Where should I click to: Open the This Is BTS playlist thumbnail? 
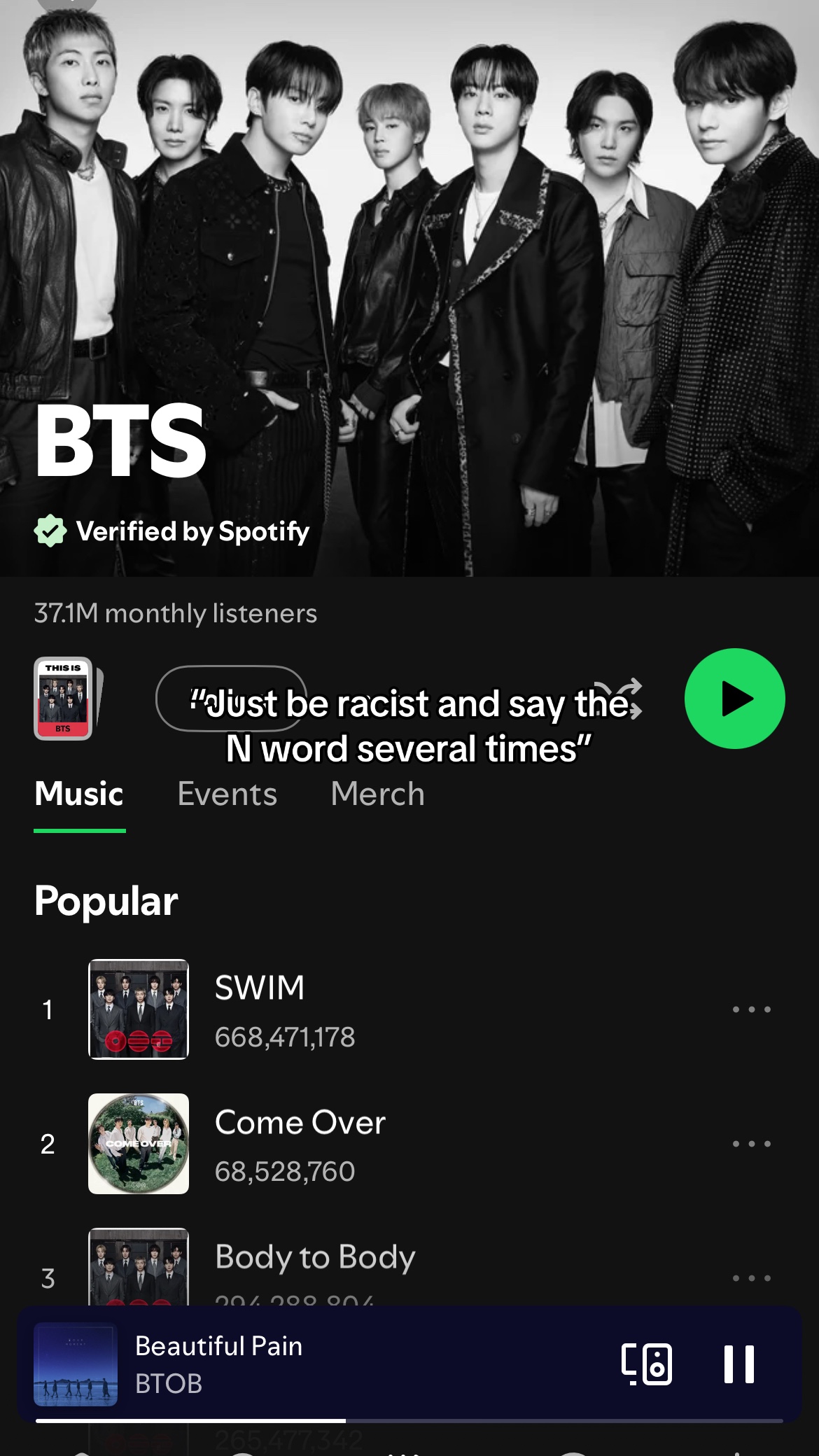[63, 699]
